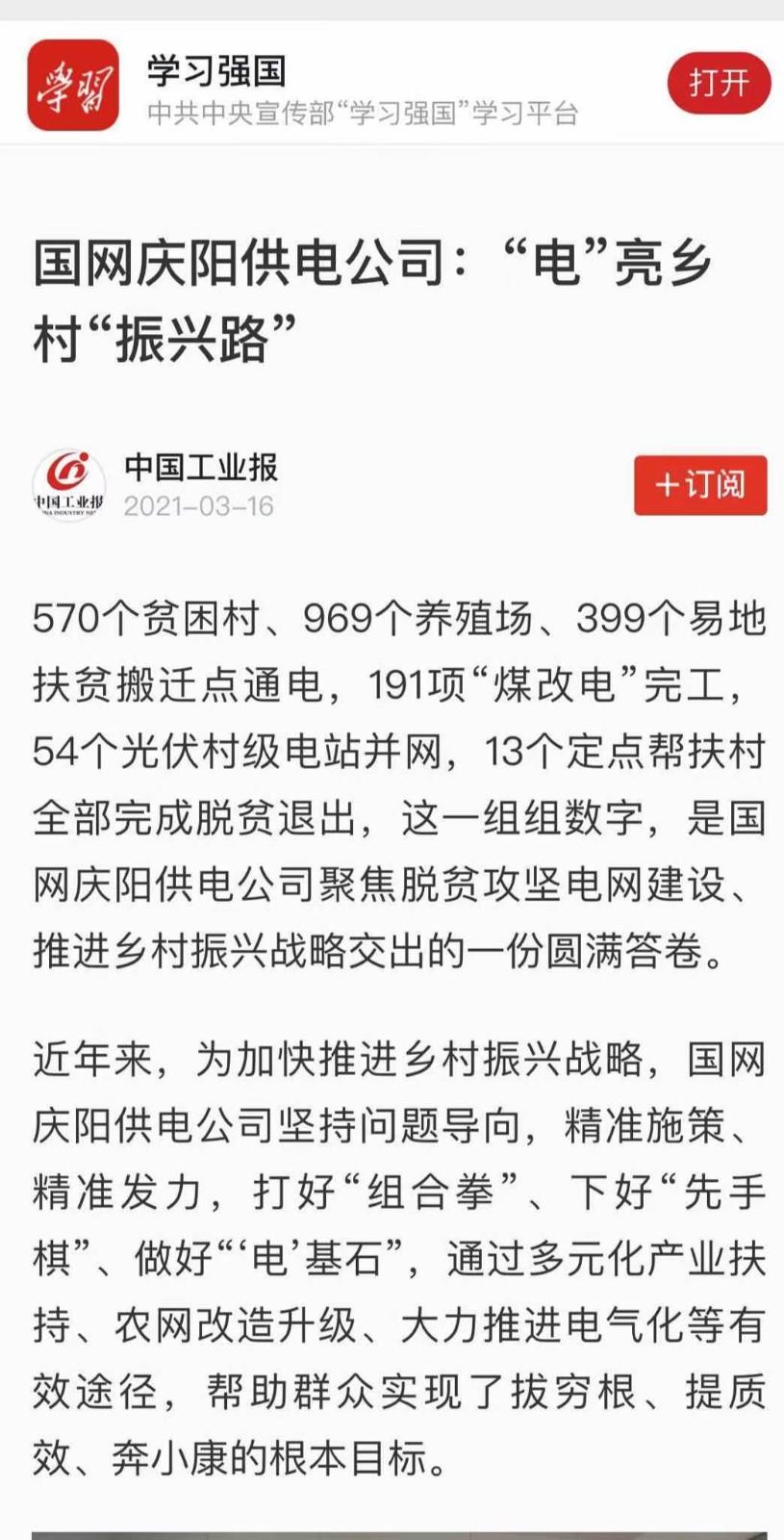Subscribe with the +订阅 button

click(700, 485)
